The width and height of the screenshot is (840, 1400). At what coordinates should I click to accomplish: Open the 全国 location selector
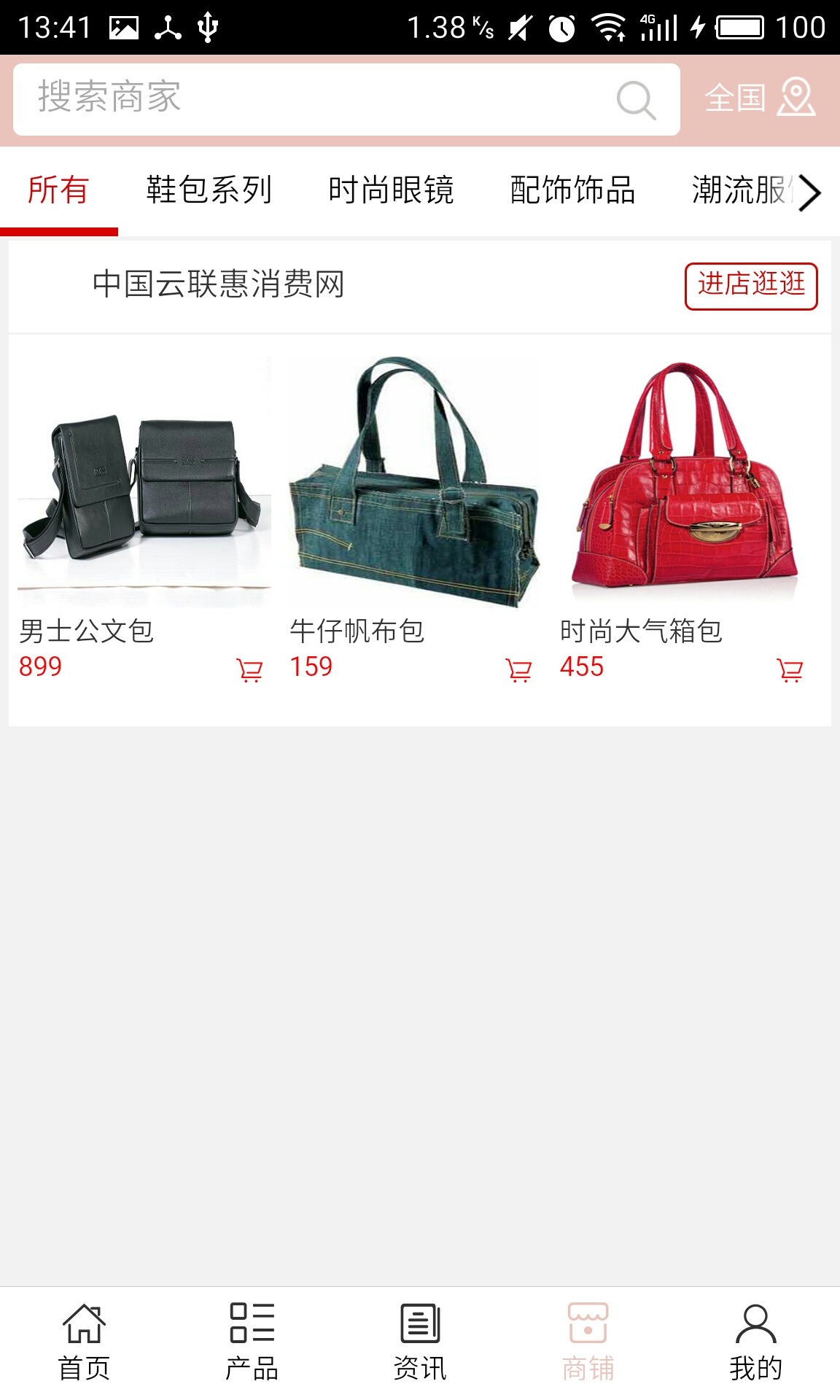pyautogui.click(x=759, y=98)
